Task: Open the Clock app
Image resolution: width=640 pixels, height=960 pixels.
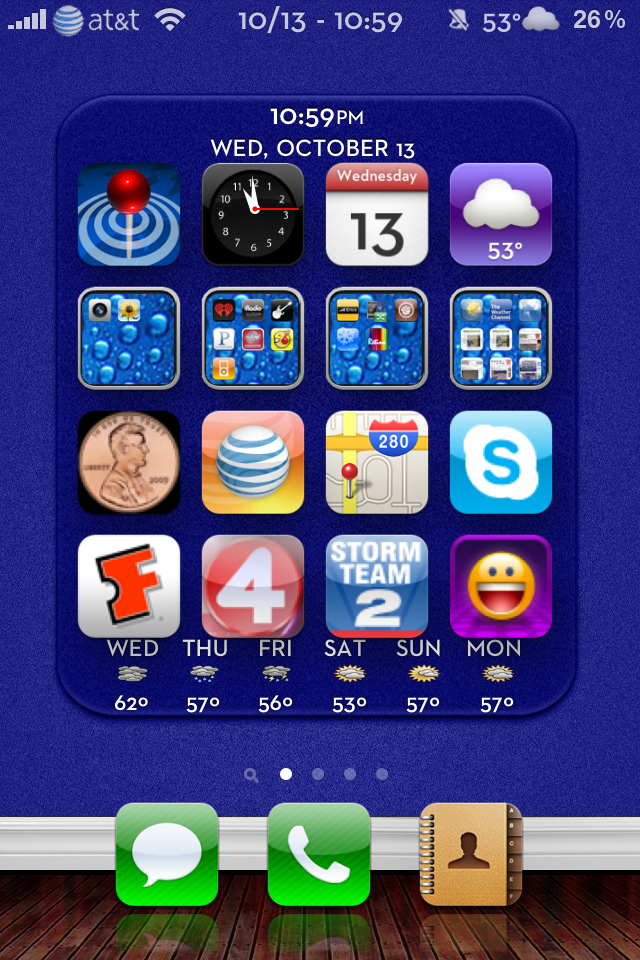Action: pos(253,214)
